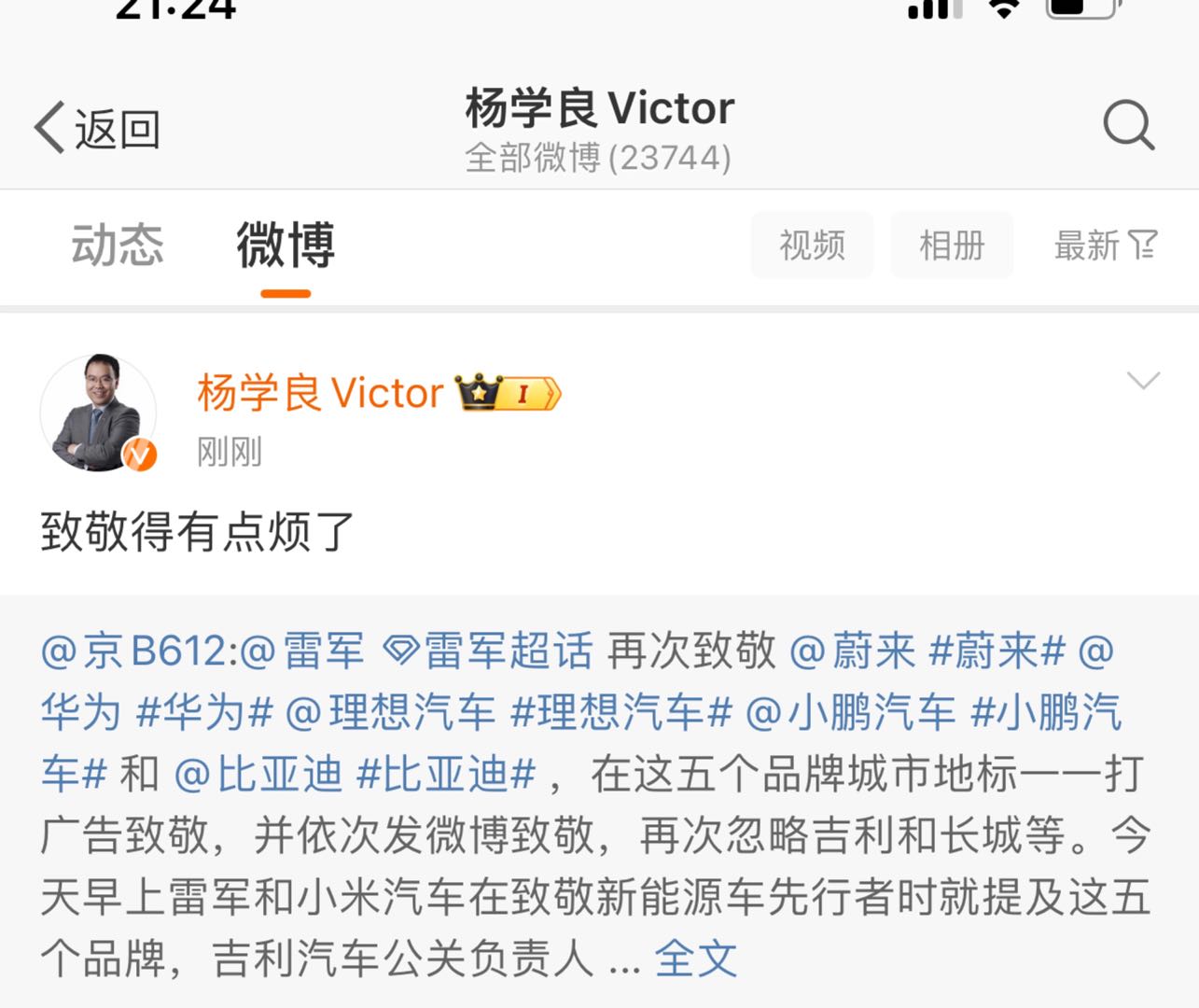Open the #蔚来# hashtag
Screen dimensions: 1199x1008
(x=997, y=651)
